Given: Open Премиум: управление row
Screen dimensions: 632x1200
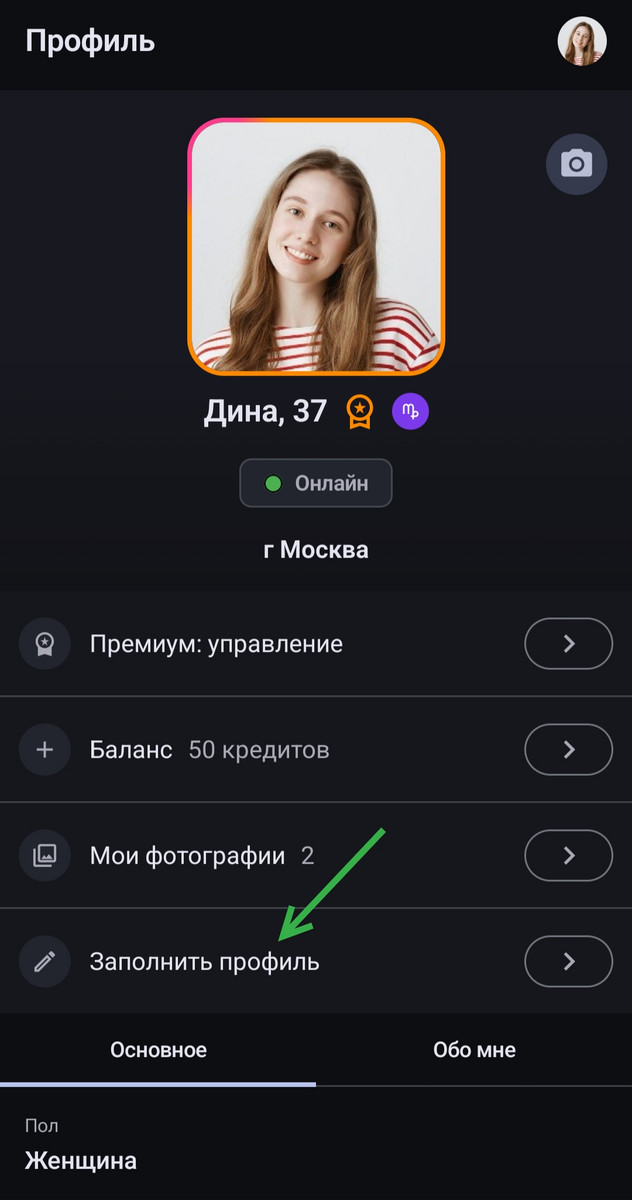Looking at the screenshot, I should (x=316, y=644).
